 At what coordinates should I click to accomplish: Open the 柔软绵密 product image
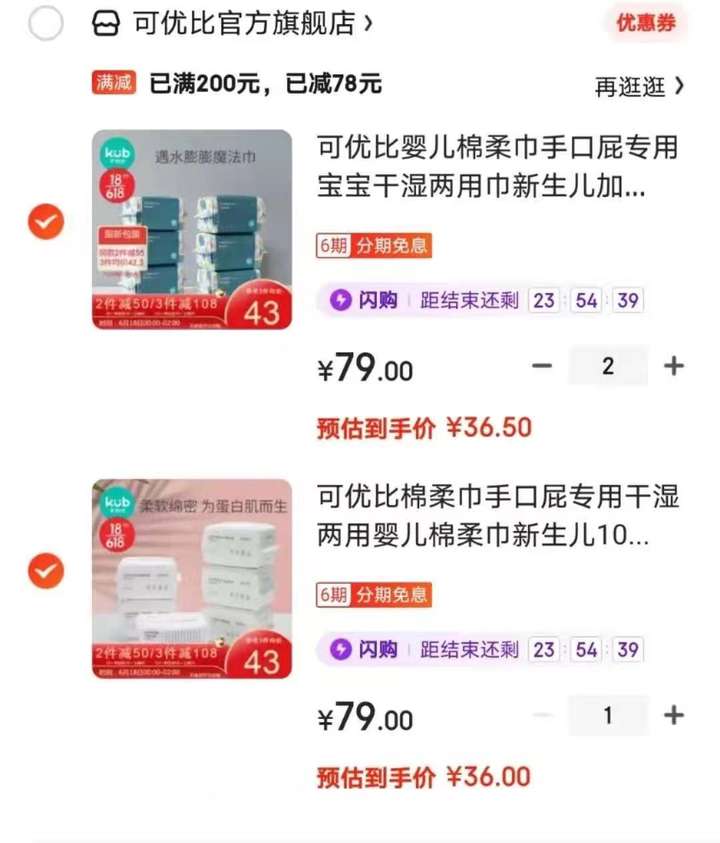[x=192, y=579]
